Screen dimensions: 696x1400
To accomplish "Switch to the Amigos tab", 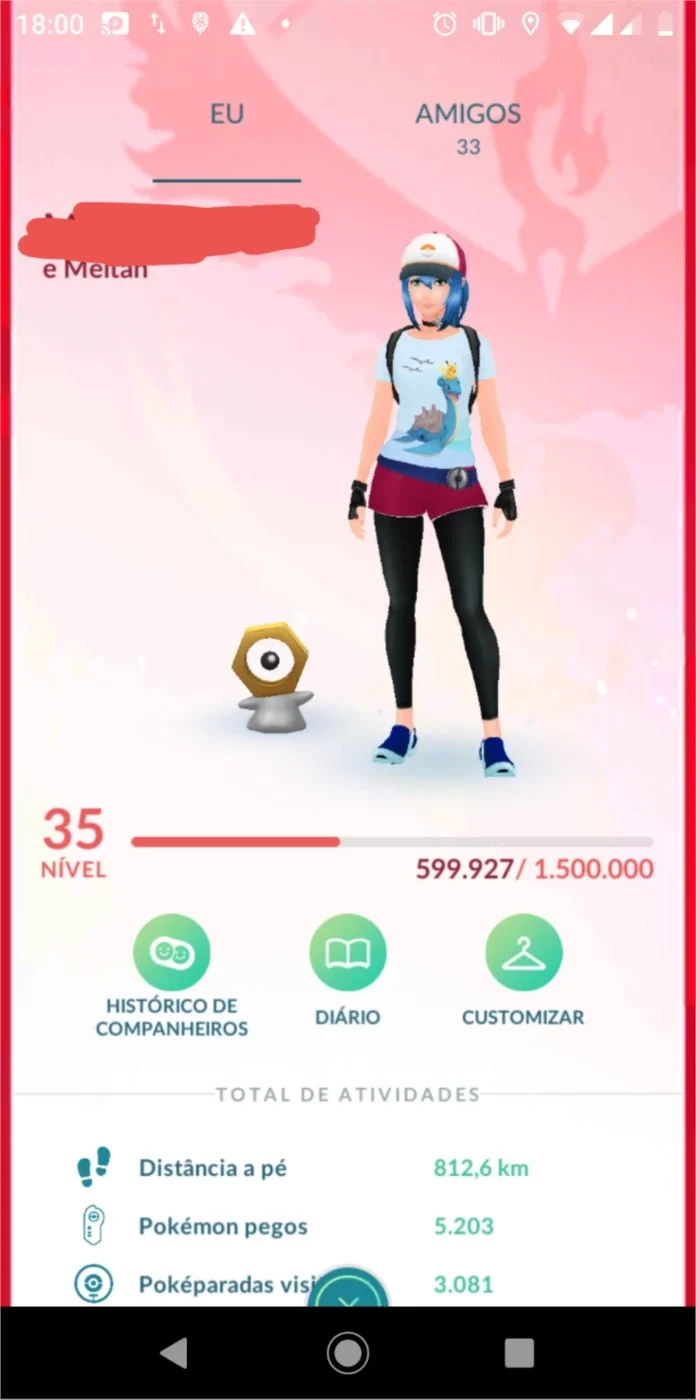I will [468, 128].
